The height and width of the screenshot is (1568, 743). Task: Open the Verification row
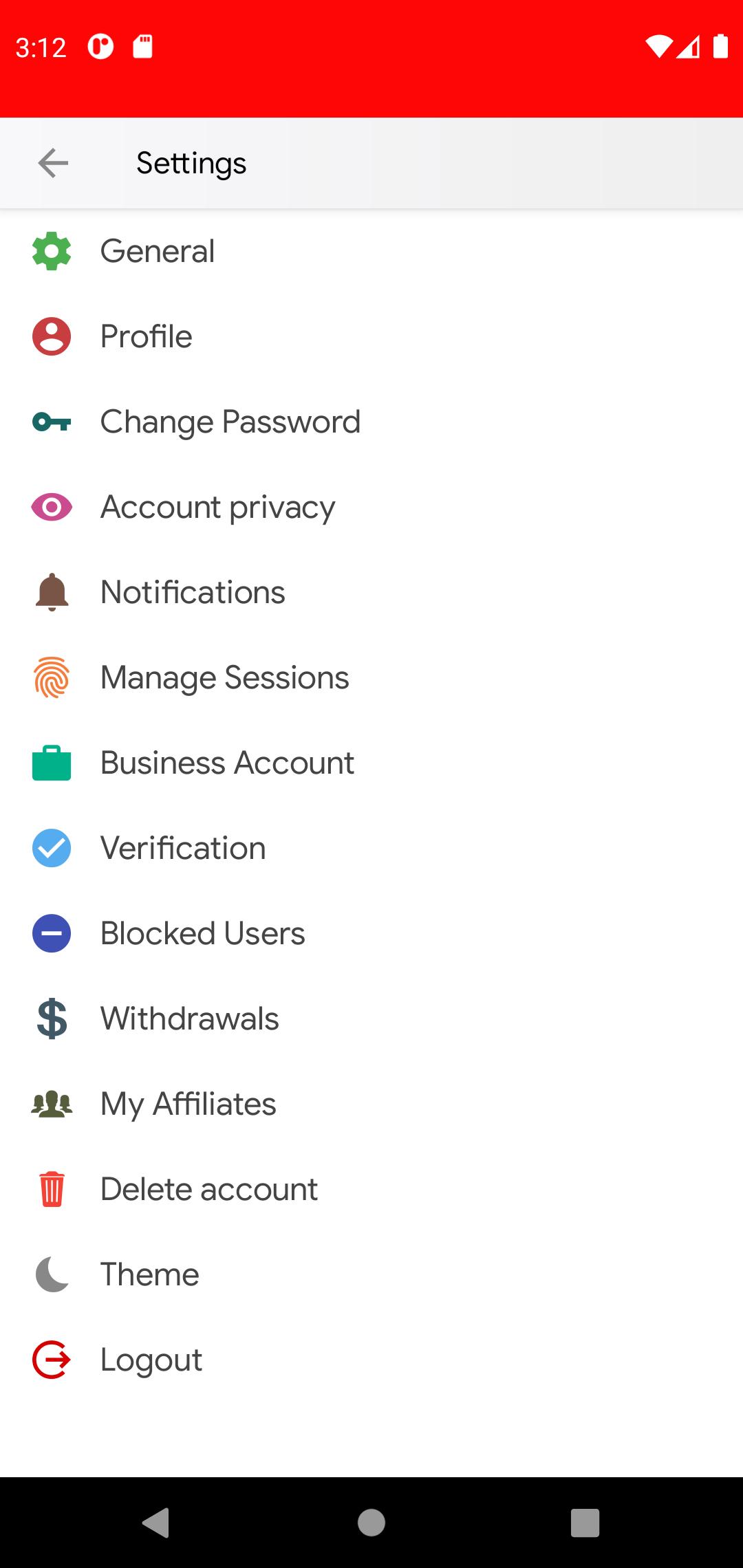click(x=371, y=848)
